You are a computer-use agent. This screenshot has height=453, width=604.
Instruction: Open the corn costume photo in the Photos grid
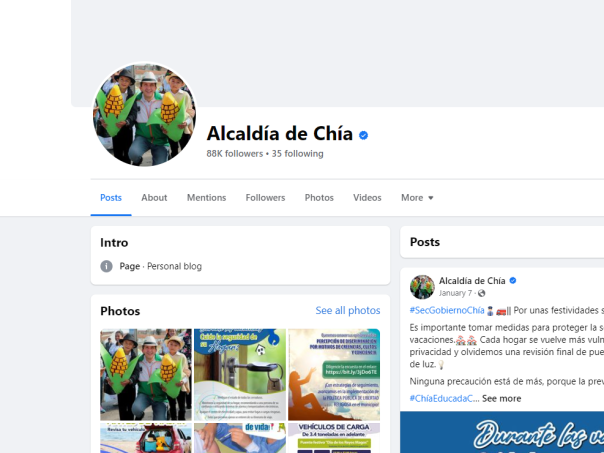pyautogui.click(x=146, y=374)
